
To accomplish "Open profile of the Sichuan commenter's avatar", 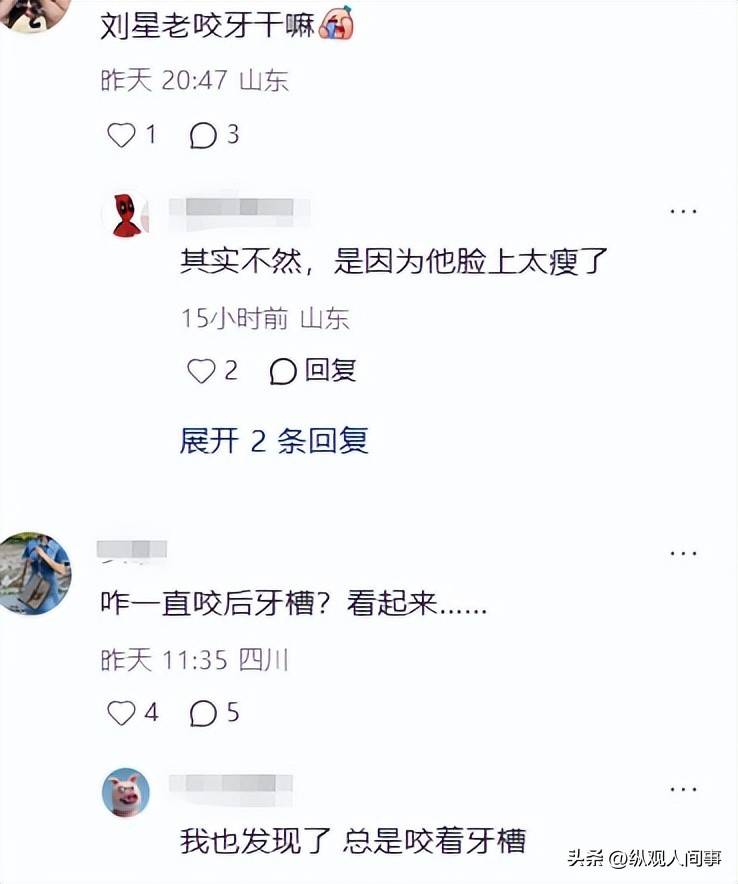I will (x=35, y=573).
